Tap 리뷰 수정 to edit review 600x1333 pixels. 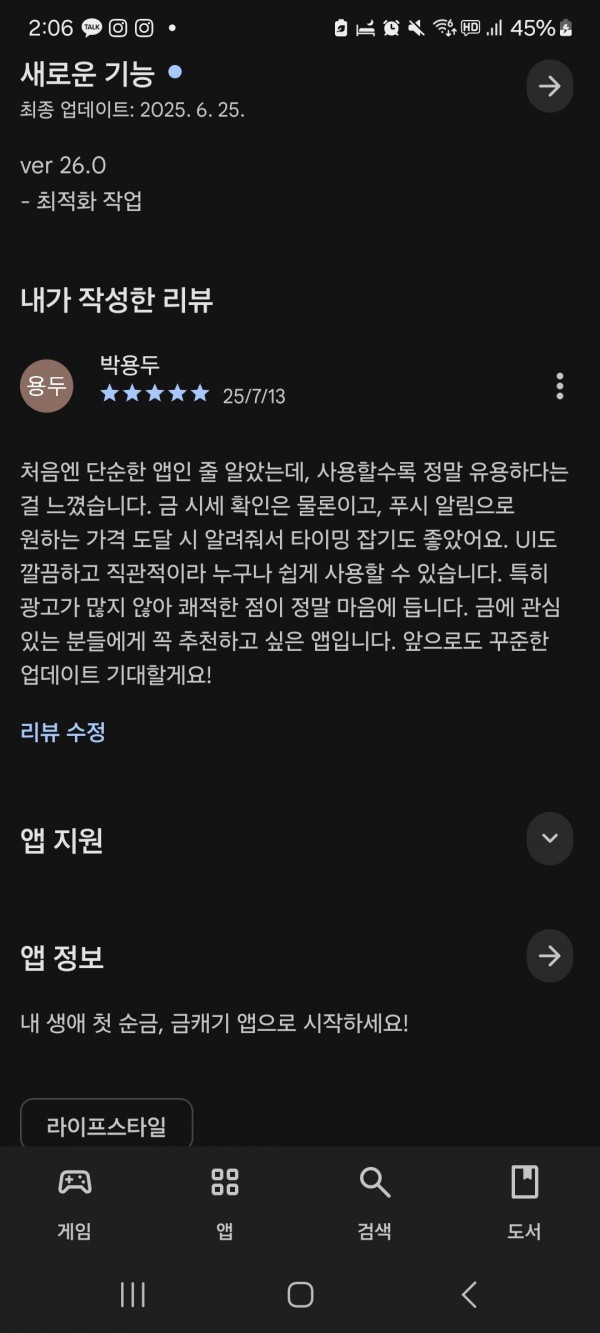63,732
